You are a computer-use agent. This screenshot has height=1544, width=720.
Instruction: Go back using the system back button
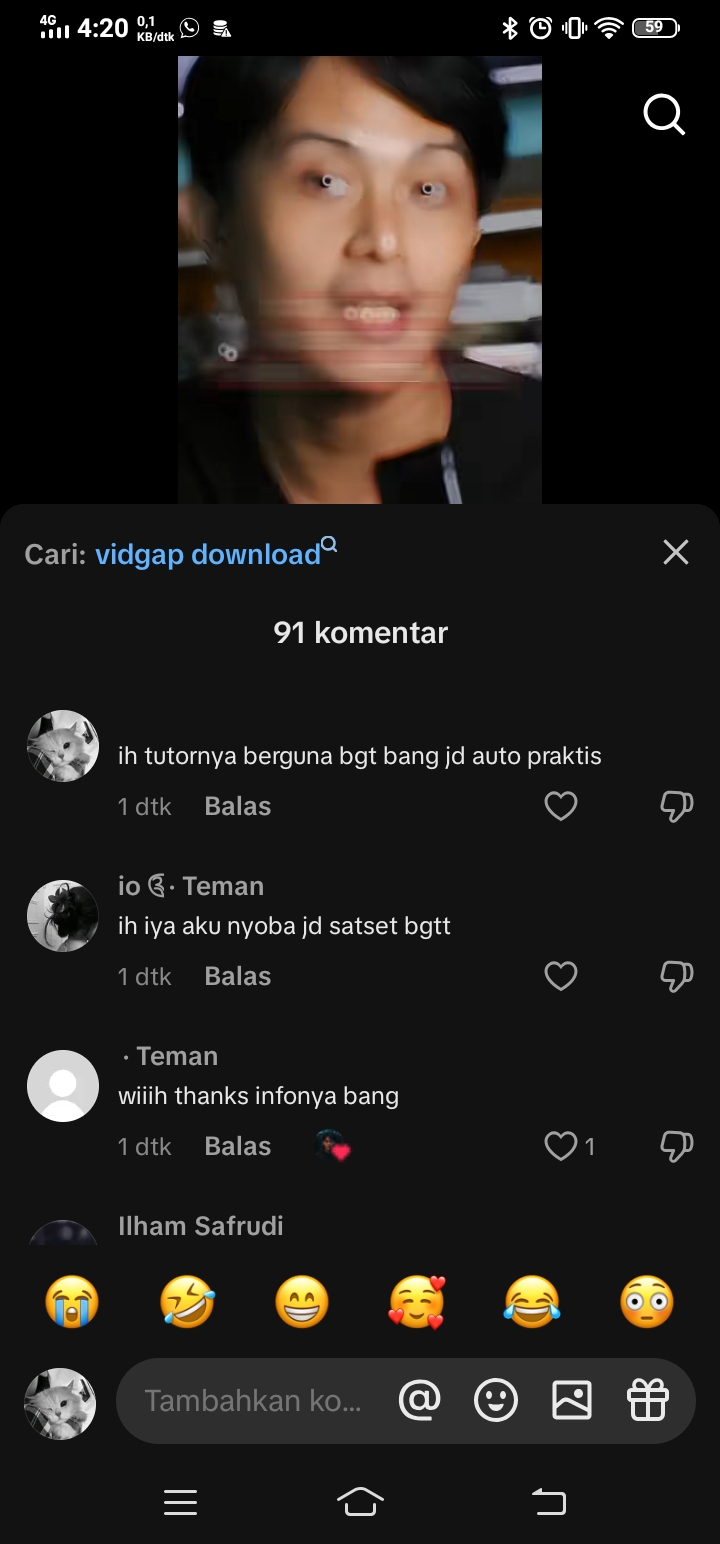548,1502
